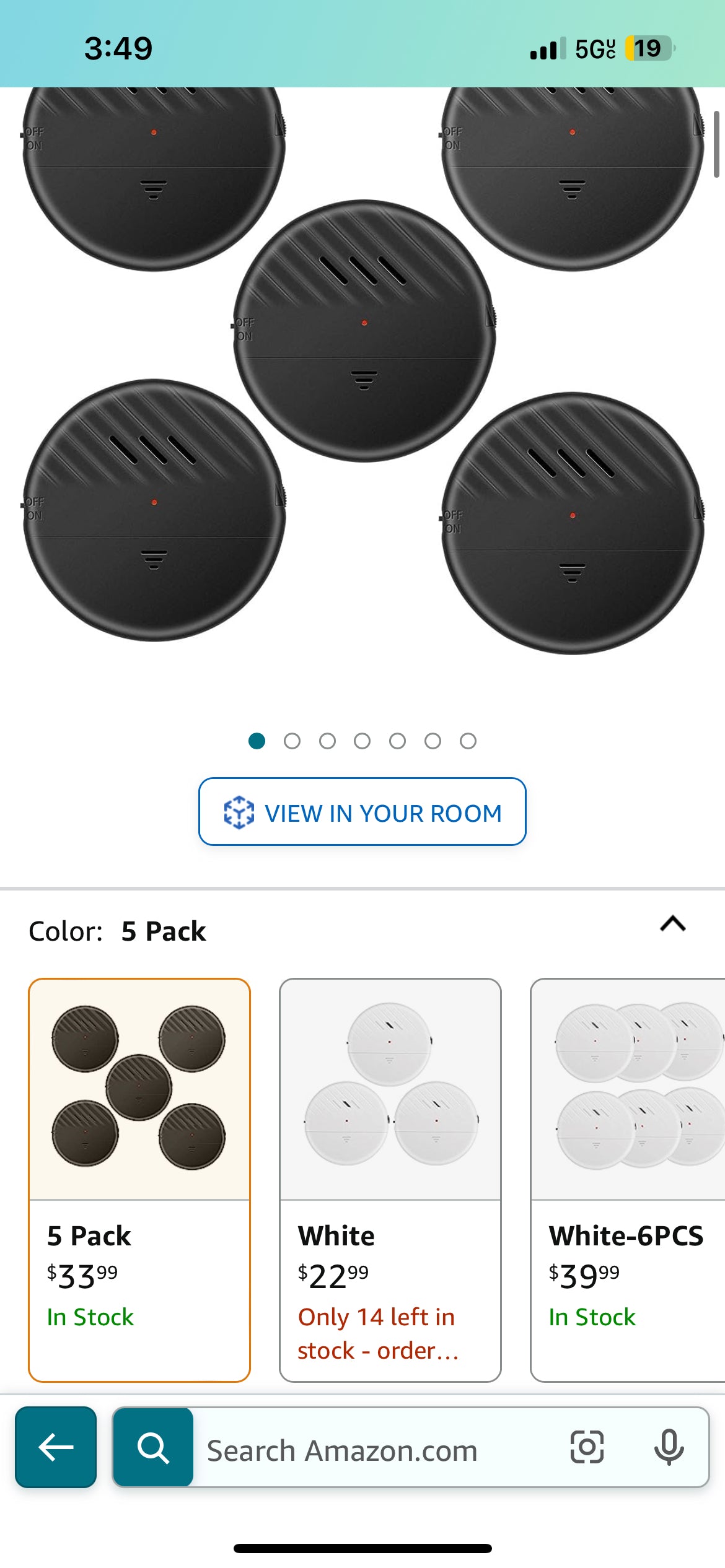The height and width of the screenshot is (1568, 725).
Task: Start voice search with microphone
Action: point(669,1447)
